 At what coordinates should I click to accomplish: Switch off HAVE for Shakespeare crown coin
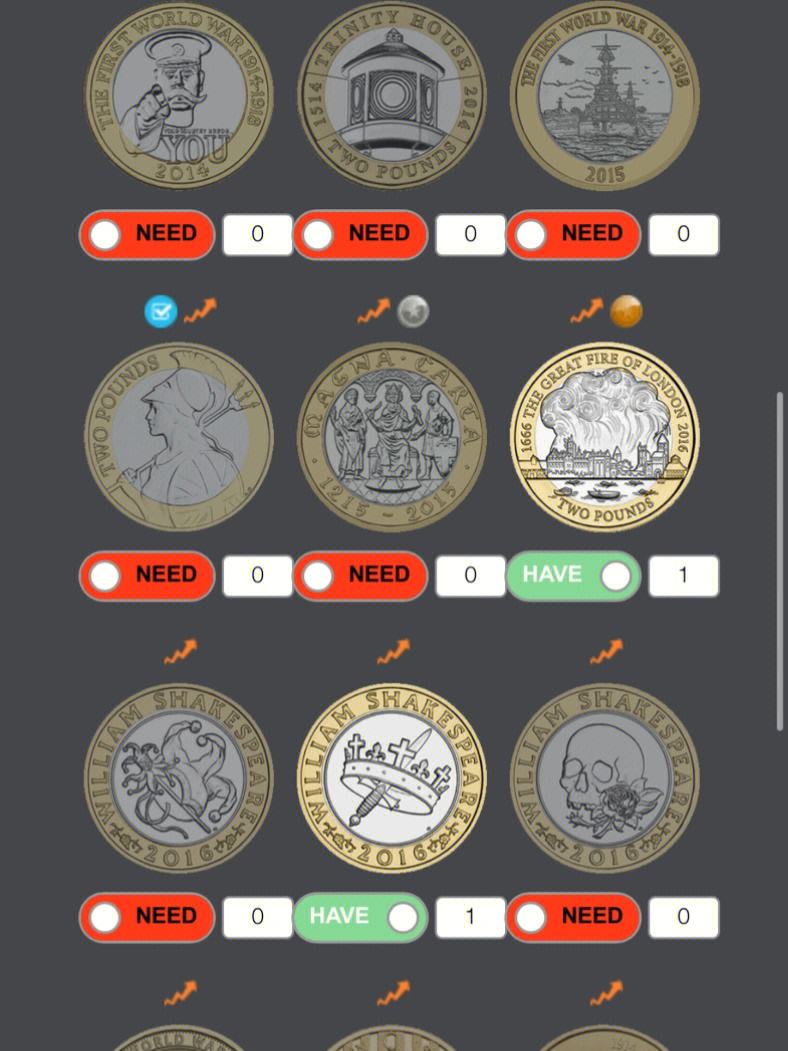click(360, 917)
